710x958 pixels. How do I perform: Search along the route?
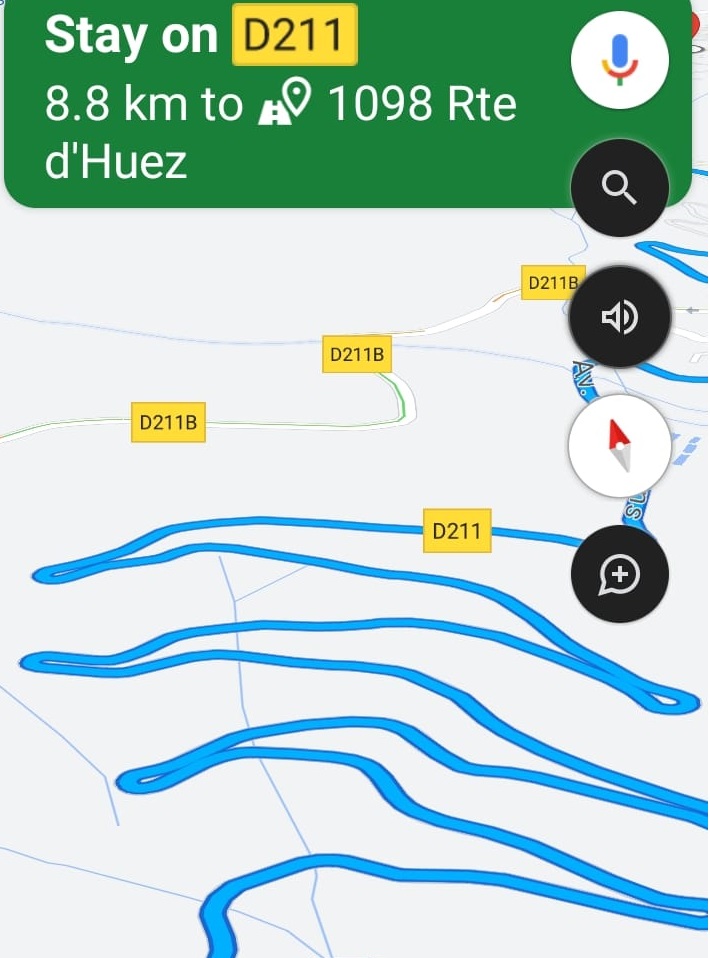coord(619,187)
